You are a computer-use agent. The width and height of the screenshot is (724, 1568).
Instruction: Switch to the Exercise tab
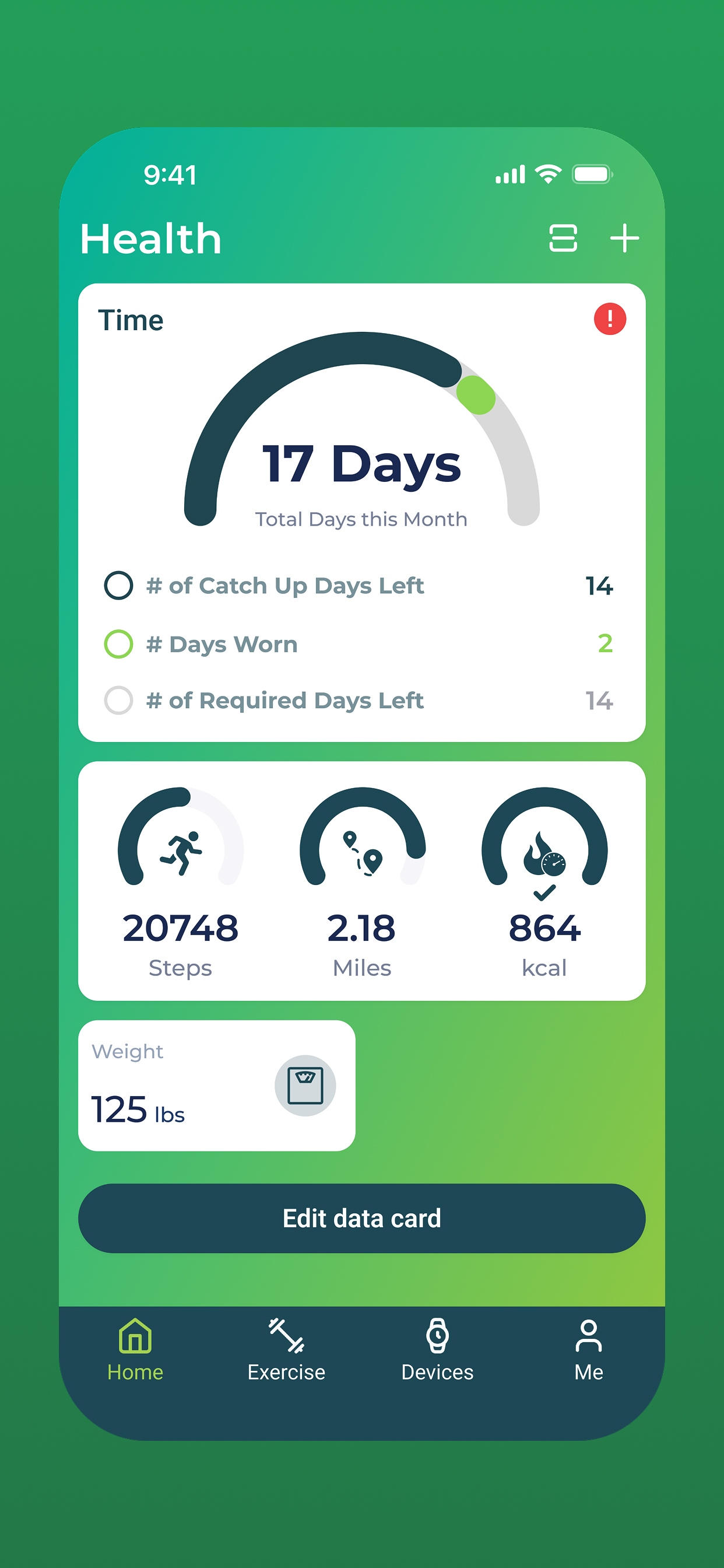[x=287, y=1349]
